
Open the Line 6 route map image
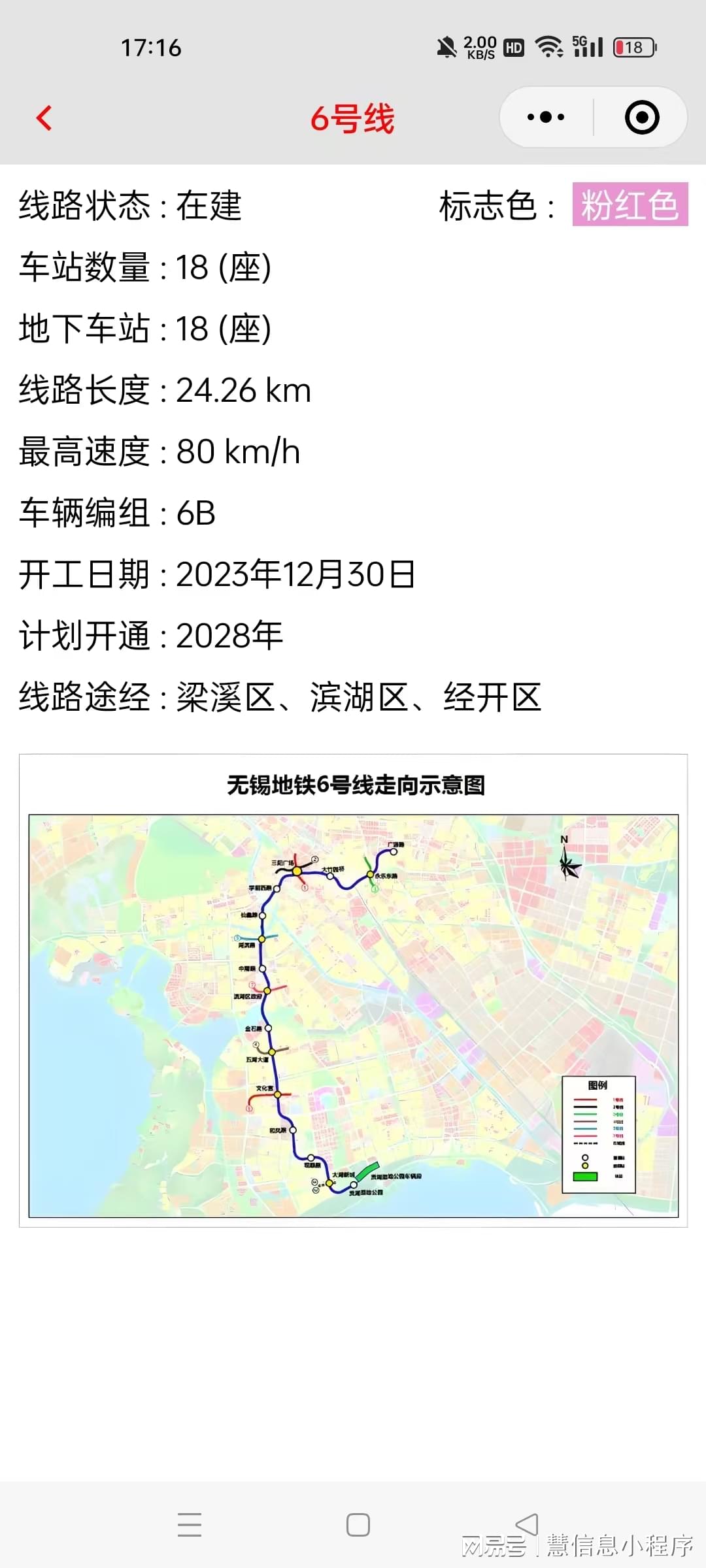pos(353,990)
